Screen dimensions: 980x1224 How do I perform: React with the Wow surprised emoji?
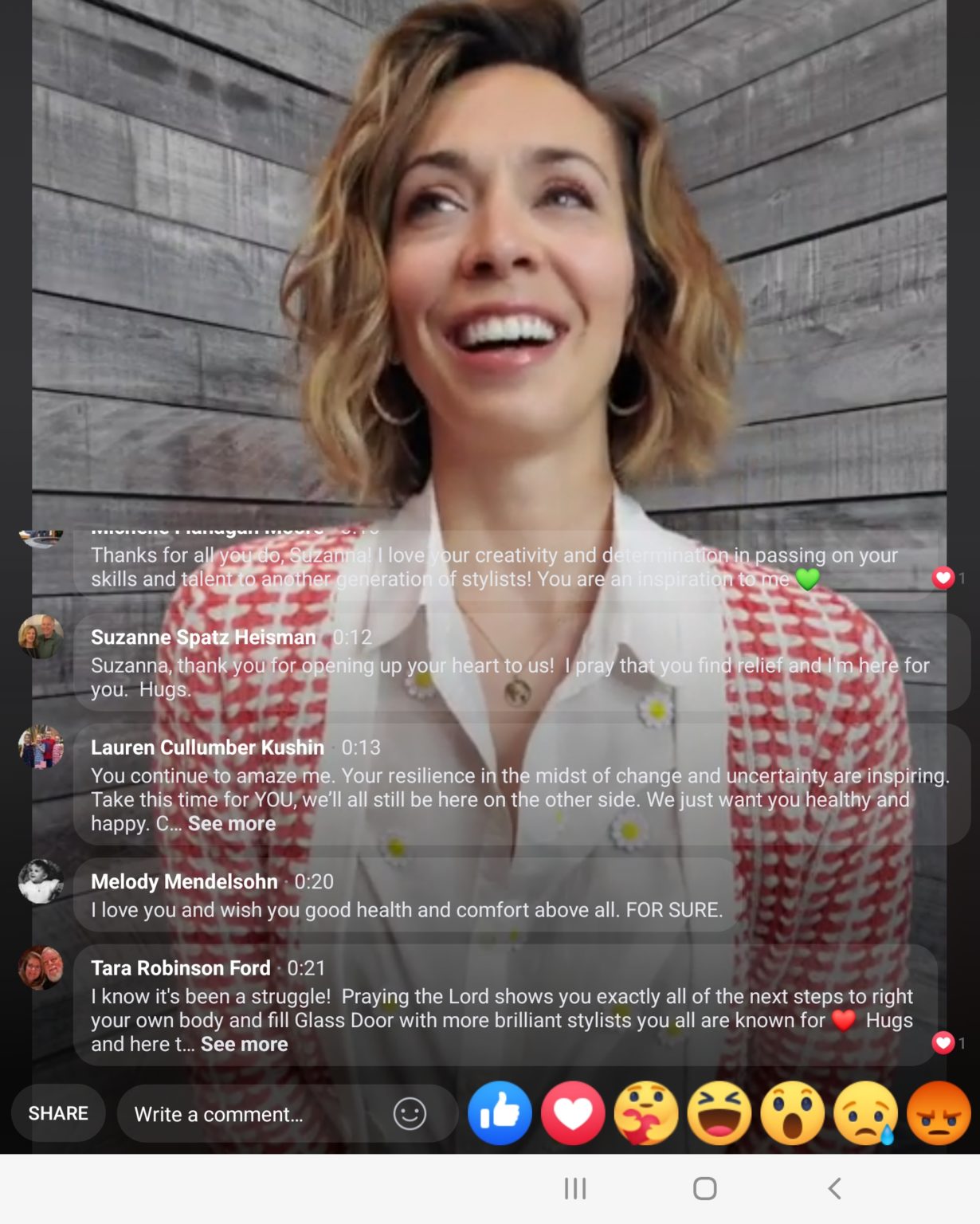pos(793,1113)
